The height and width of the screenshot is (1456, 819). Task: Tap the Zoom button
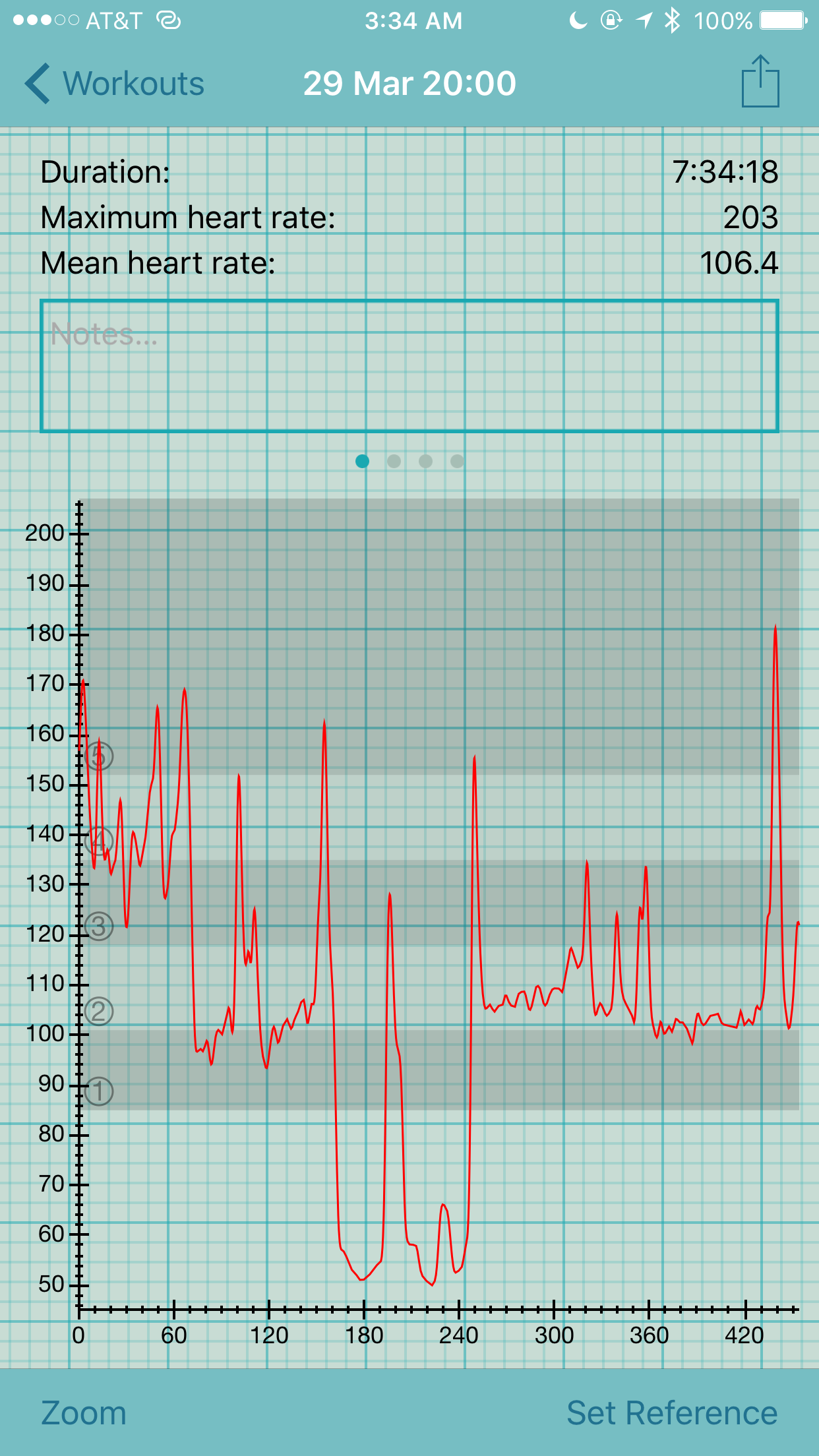84,1412
